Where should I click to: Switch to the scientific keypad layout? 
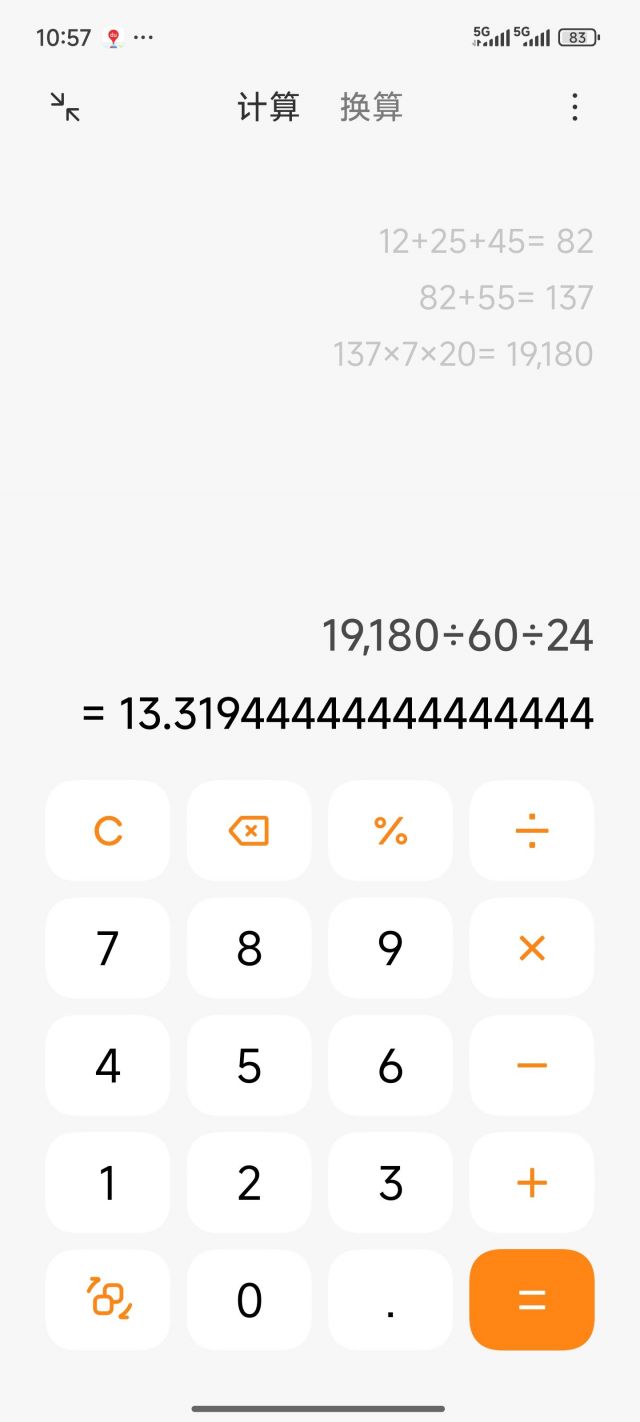pyautogui.click(x=108, y=1300)
